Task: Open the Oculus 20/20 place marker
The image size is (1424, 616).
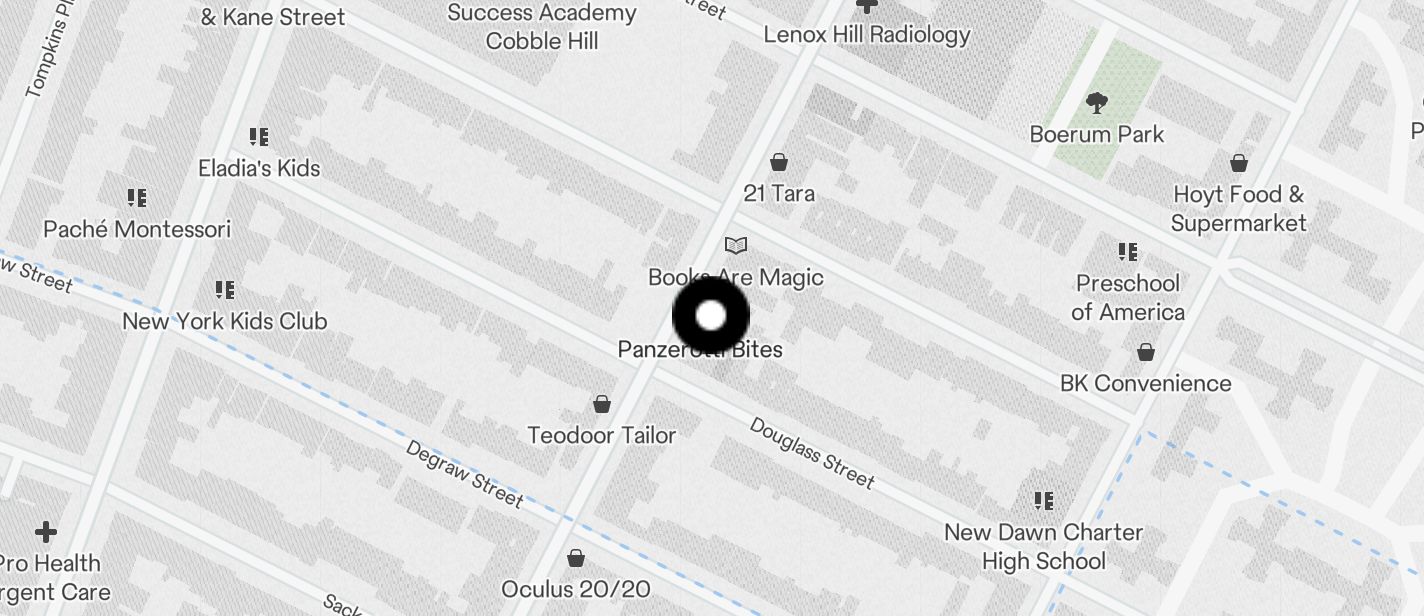Action: click(x=576, y=559)
